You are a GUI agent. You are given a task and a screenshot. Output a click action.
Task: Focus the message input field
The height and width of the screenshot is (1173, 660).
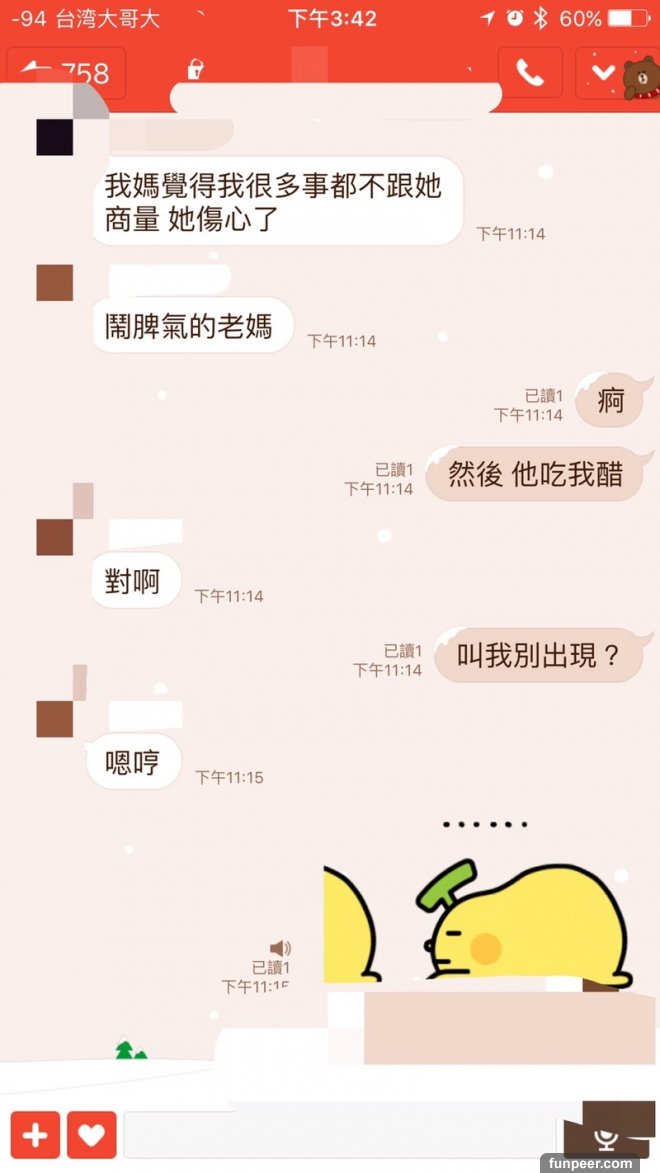coord(340,1135)
